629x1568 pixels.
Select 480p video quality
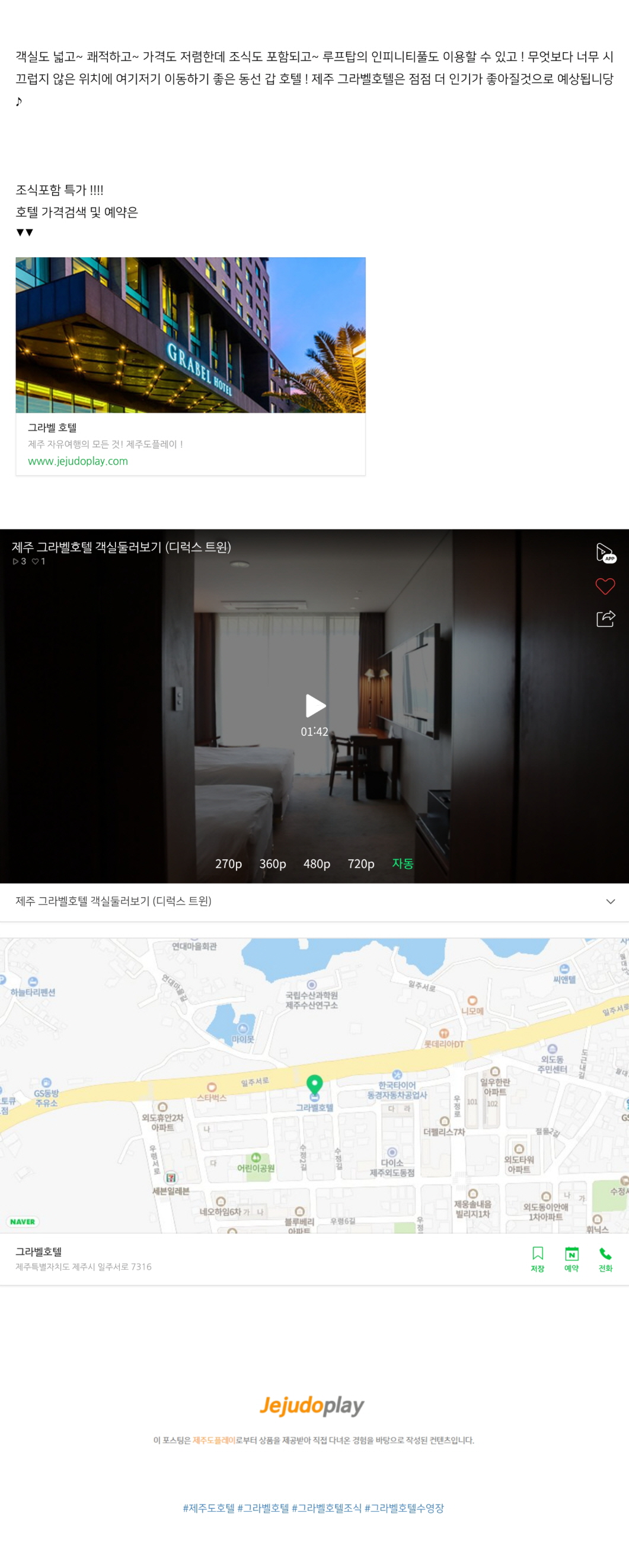pos(317,863)
